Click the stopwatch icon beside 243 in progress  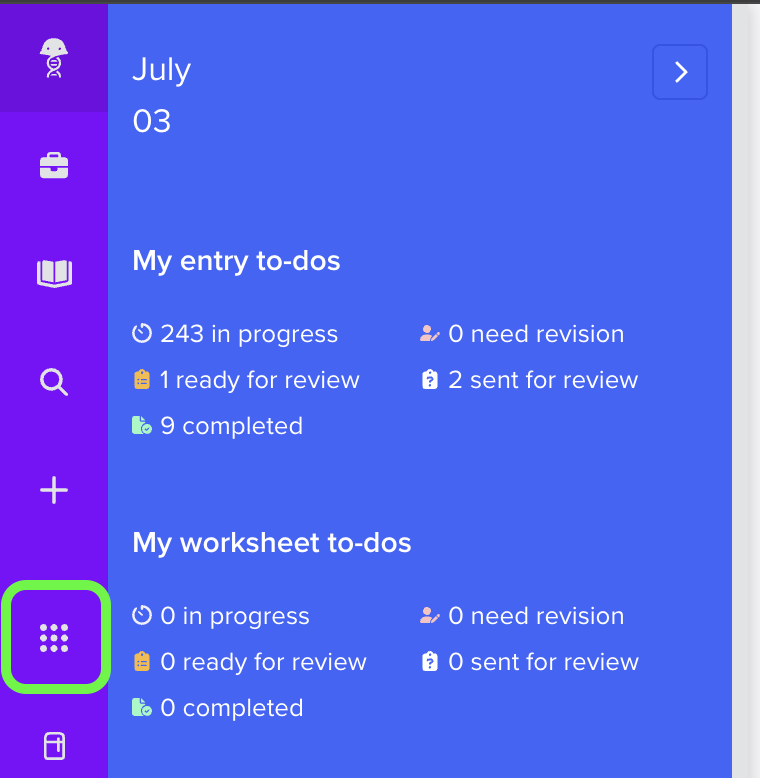(143, 333)
